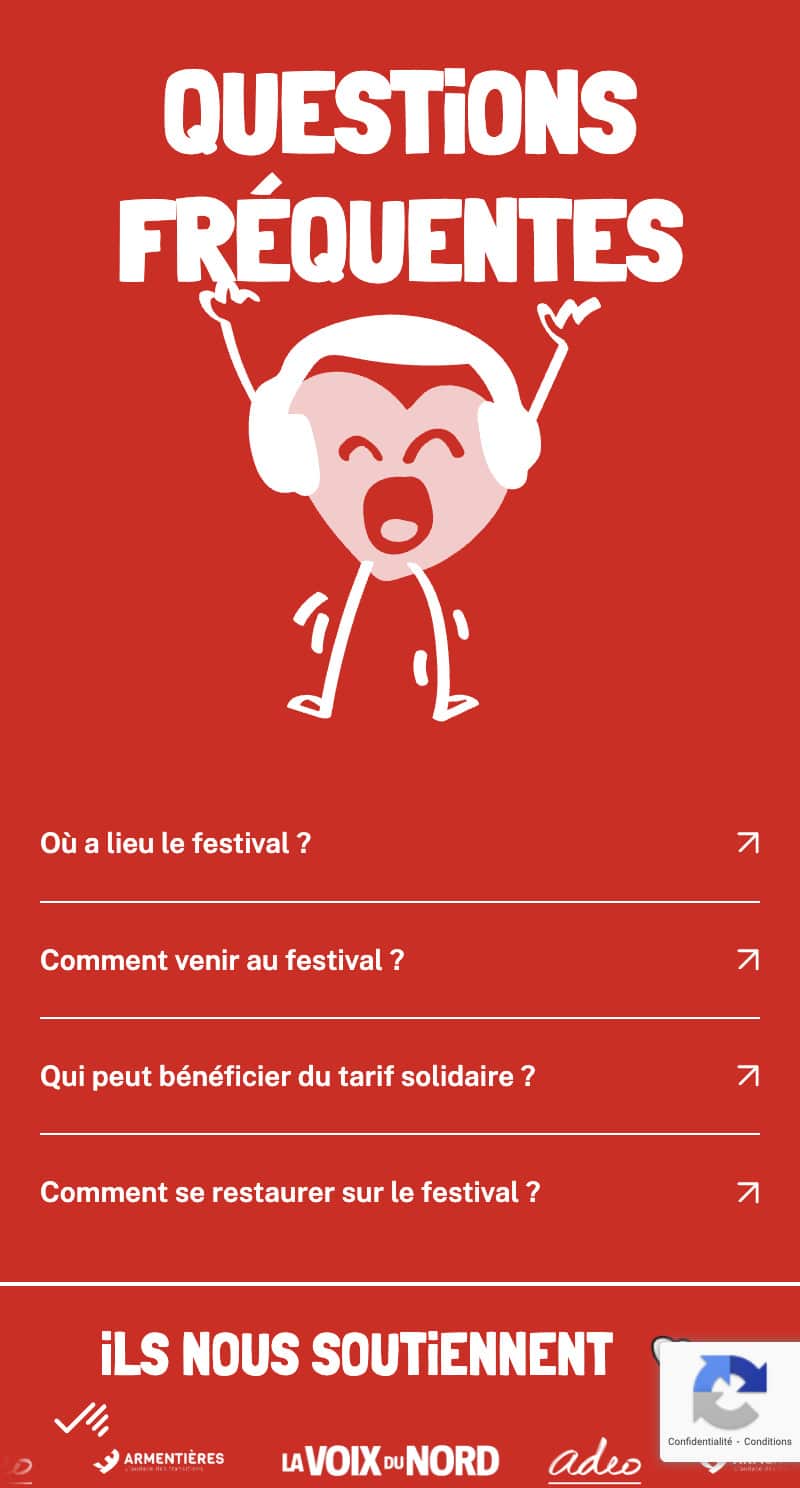Expand the "Où a lieu le festival ?" question
800x1488 pixels.
[175, 844]
